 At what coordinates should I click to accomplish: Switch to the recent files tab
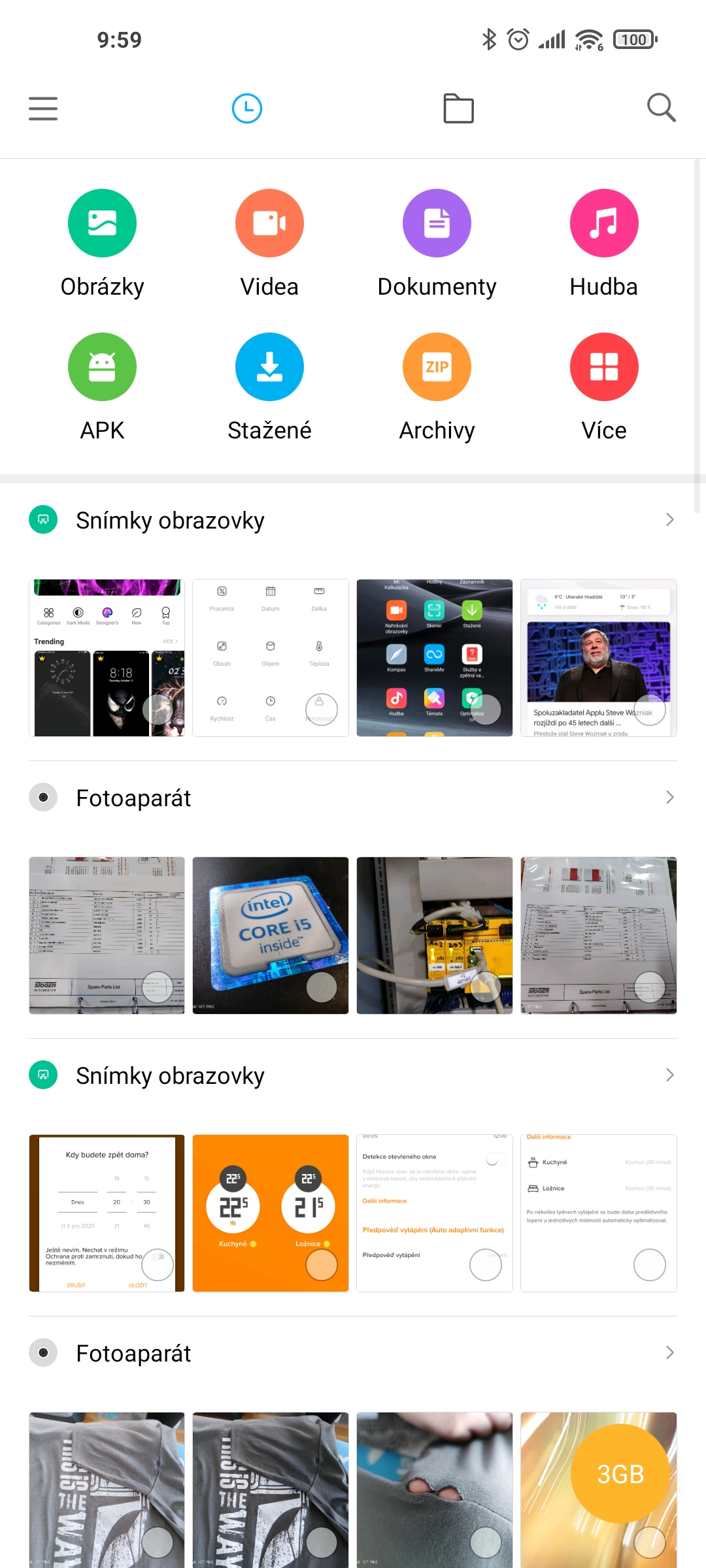pyautogui.click(x=247, y=108)
